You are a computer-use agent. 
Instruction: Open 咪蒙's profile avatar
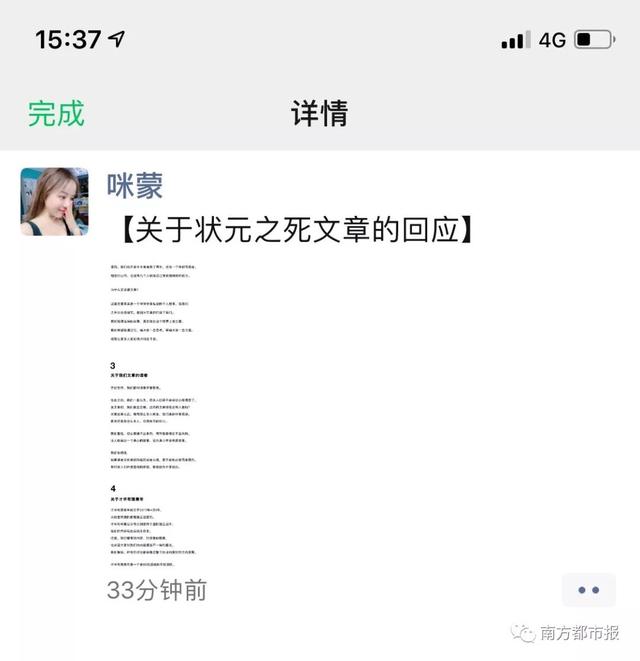pos(54,201)
